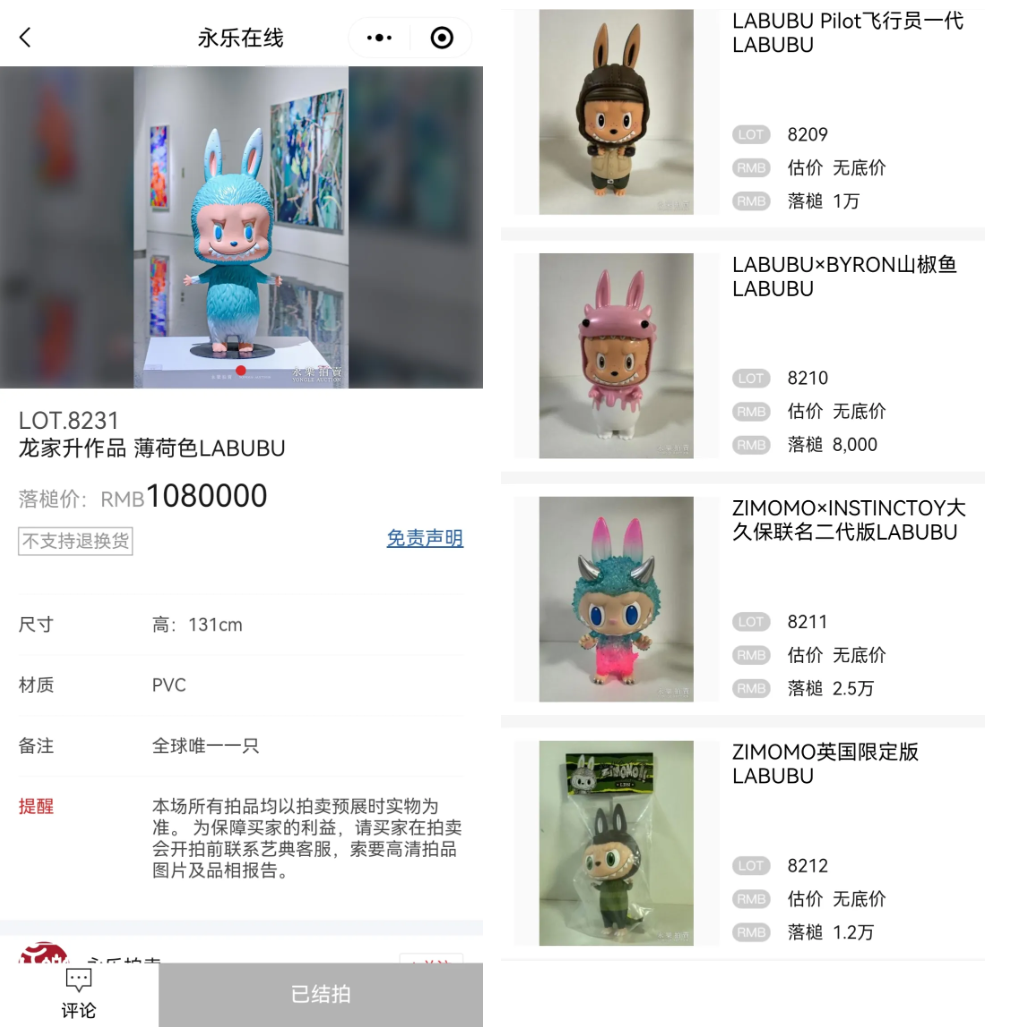Open the 免责声明 disclaimer link

[425, 539]
